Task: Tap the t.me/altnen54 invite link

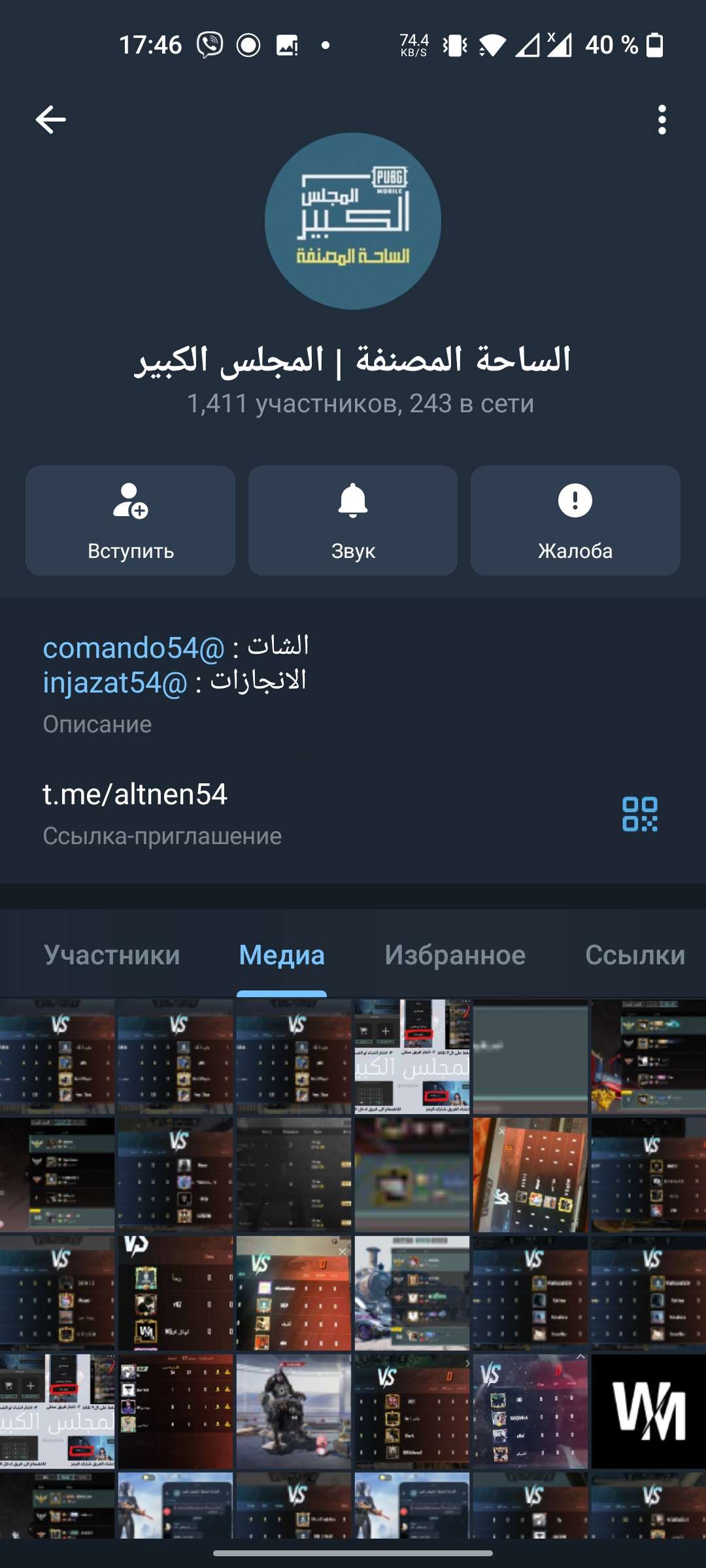Action: coord(135,794)
